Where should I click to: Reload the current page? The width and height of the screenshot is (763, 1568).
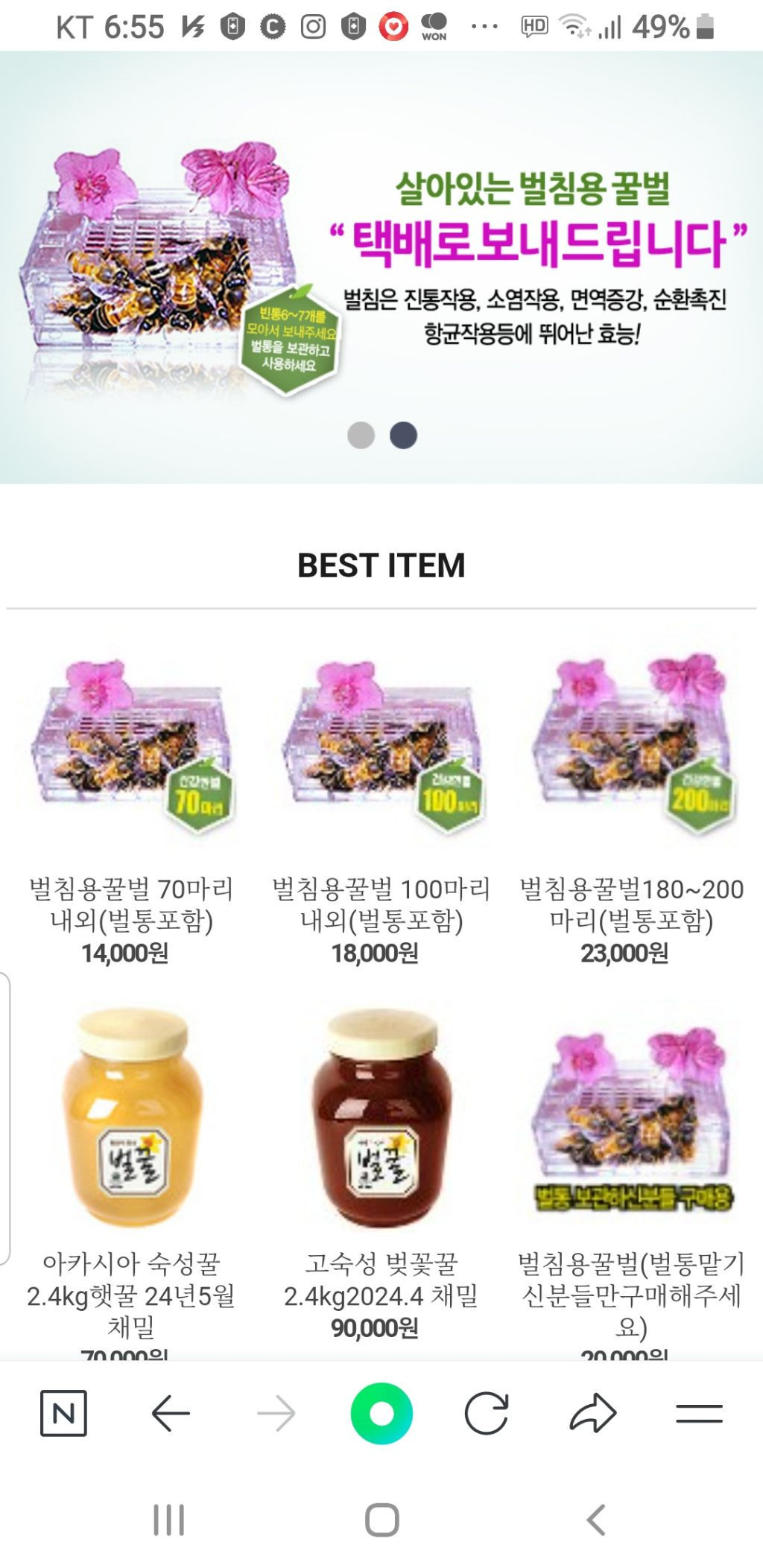coord(487,1413)
